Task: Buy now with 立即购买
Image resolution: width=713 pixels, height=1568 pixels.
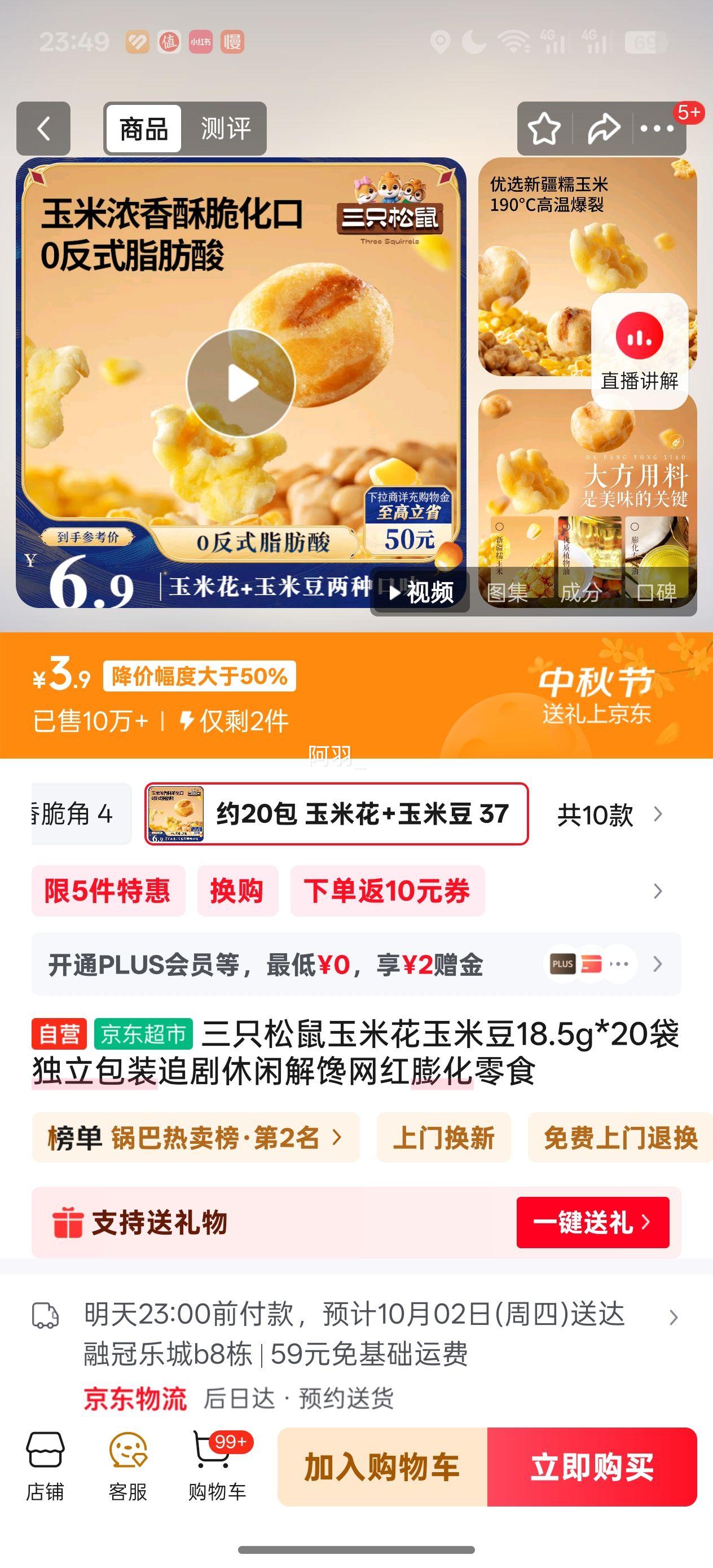Action: [x=592, y=1467]
